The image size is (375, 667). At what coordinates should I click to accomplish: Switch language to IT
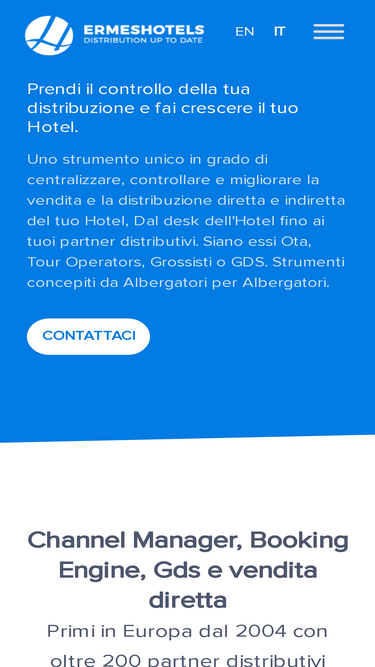click(279, 32)
